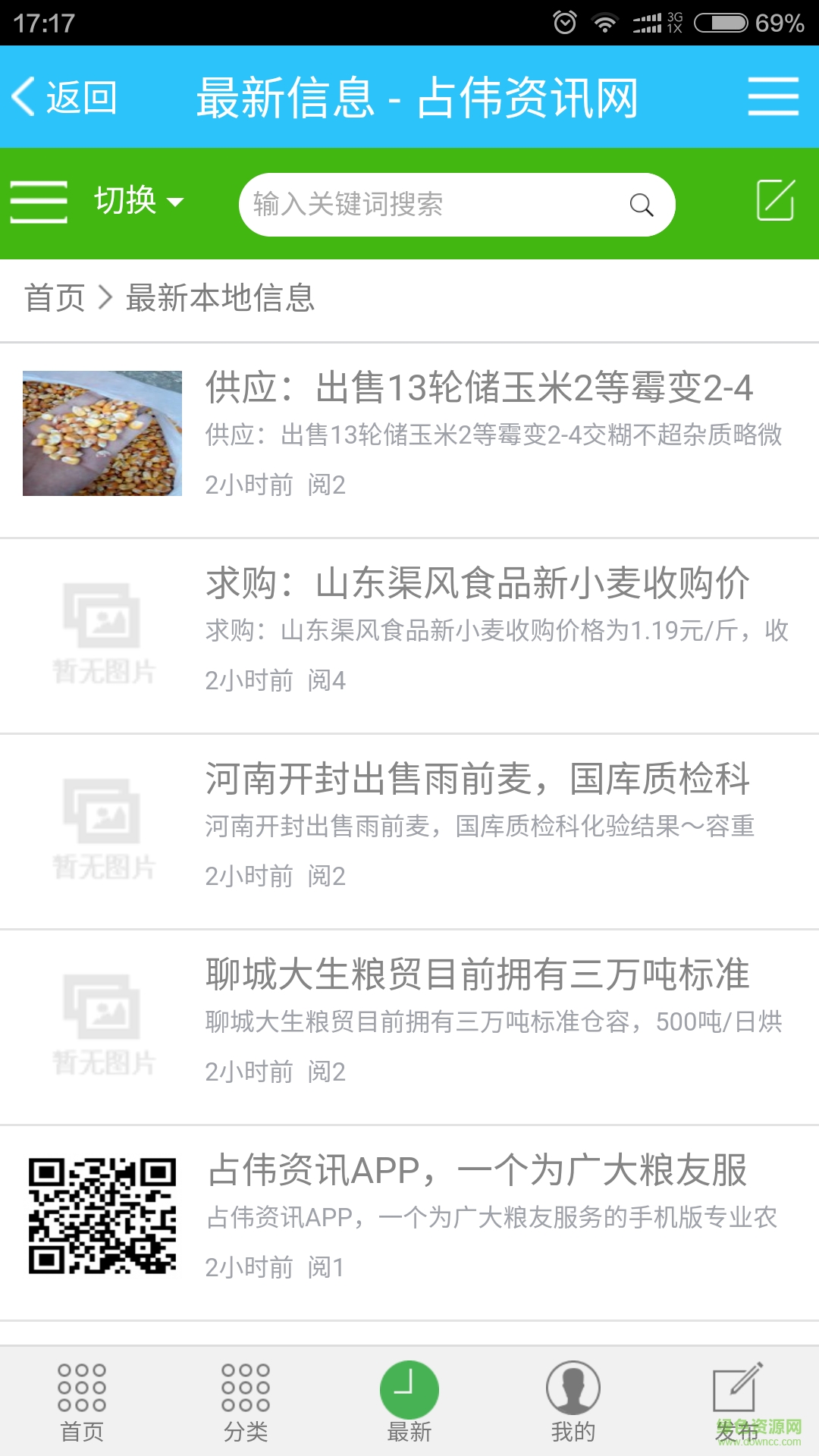This screenshot has height=1456, width=819.
Task: Open the navigation hamburger menu at top right
Action: 773,96
